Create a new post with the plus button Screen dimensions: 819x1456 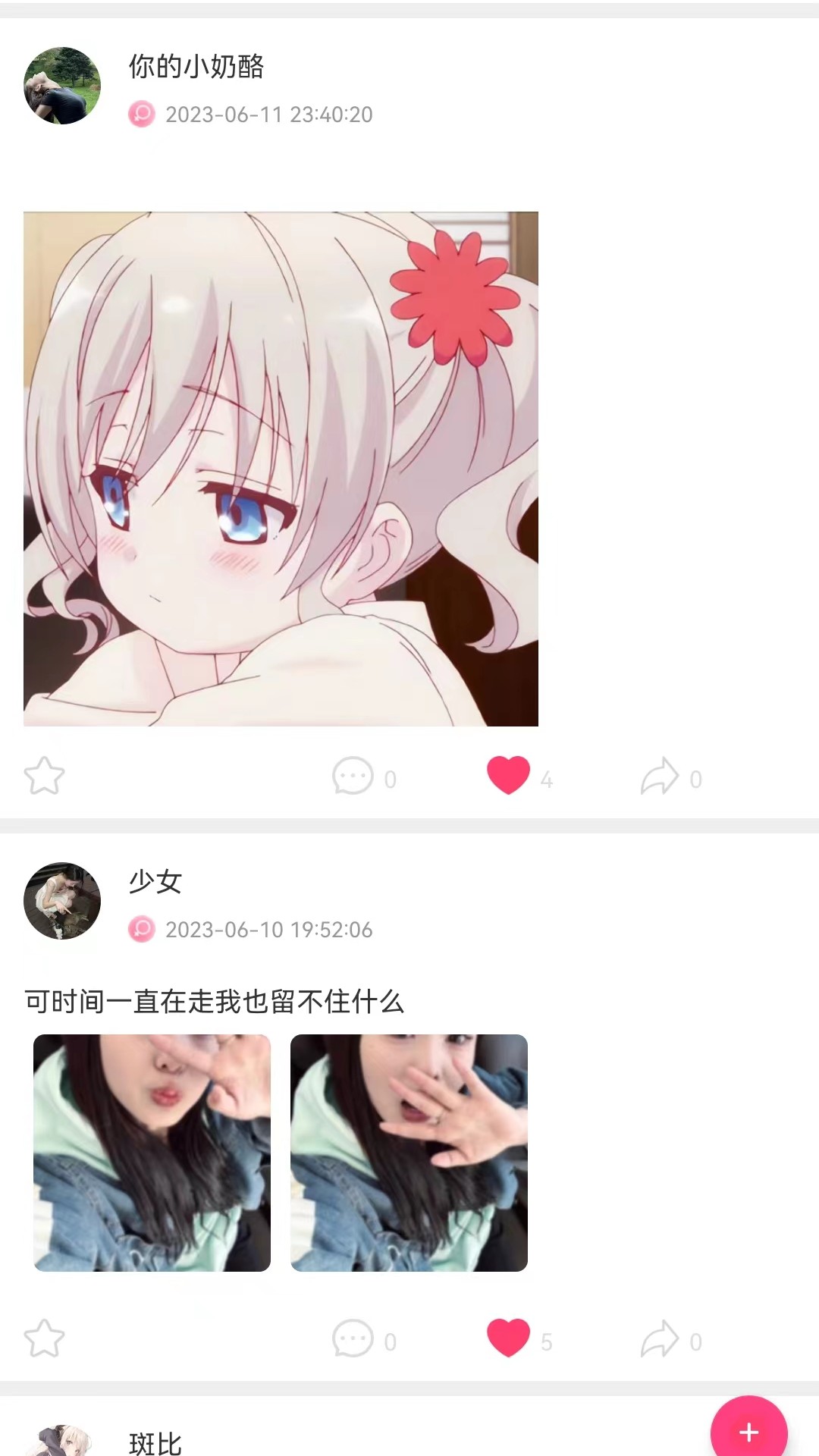pyautogui.click(x=748, y=1432)
